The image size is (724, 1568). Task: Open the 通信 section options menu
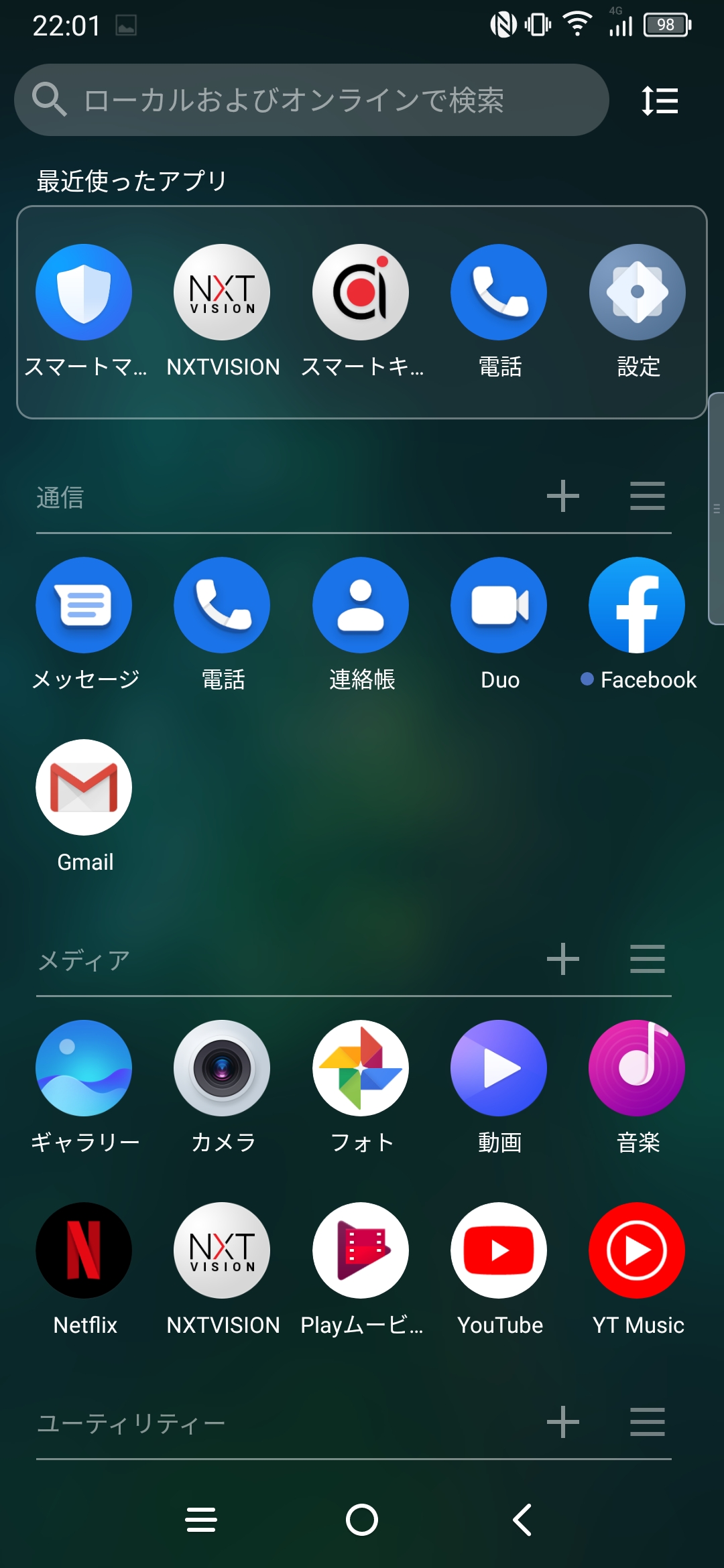click(646, 497)
